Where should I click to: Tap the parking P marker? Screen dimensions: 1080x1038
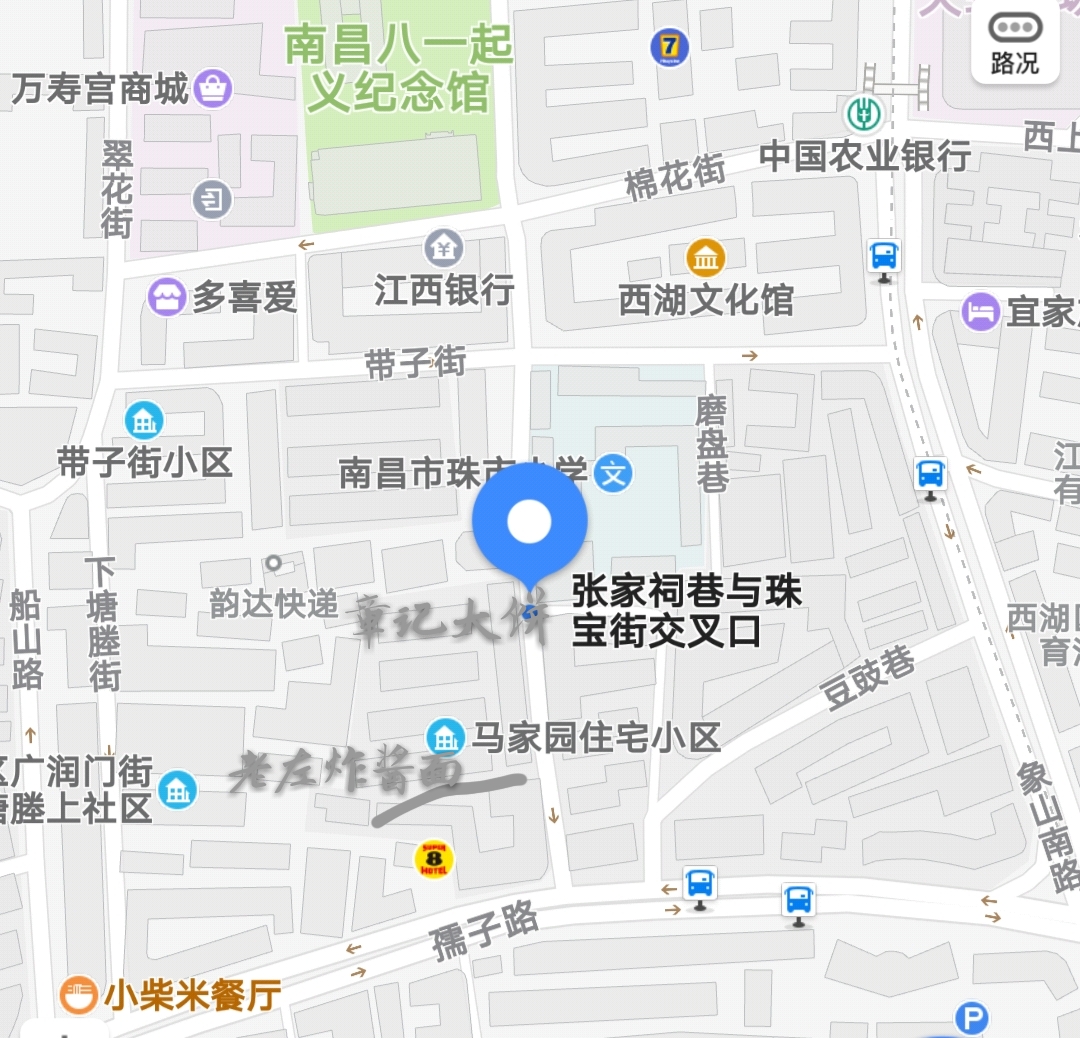pos(970,1019)
